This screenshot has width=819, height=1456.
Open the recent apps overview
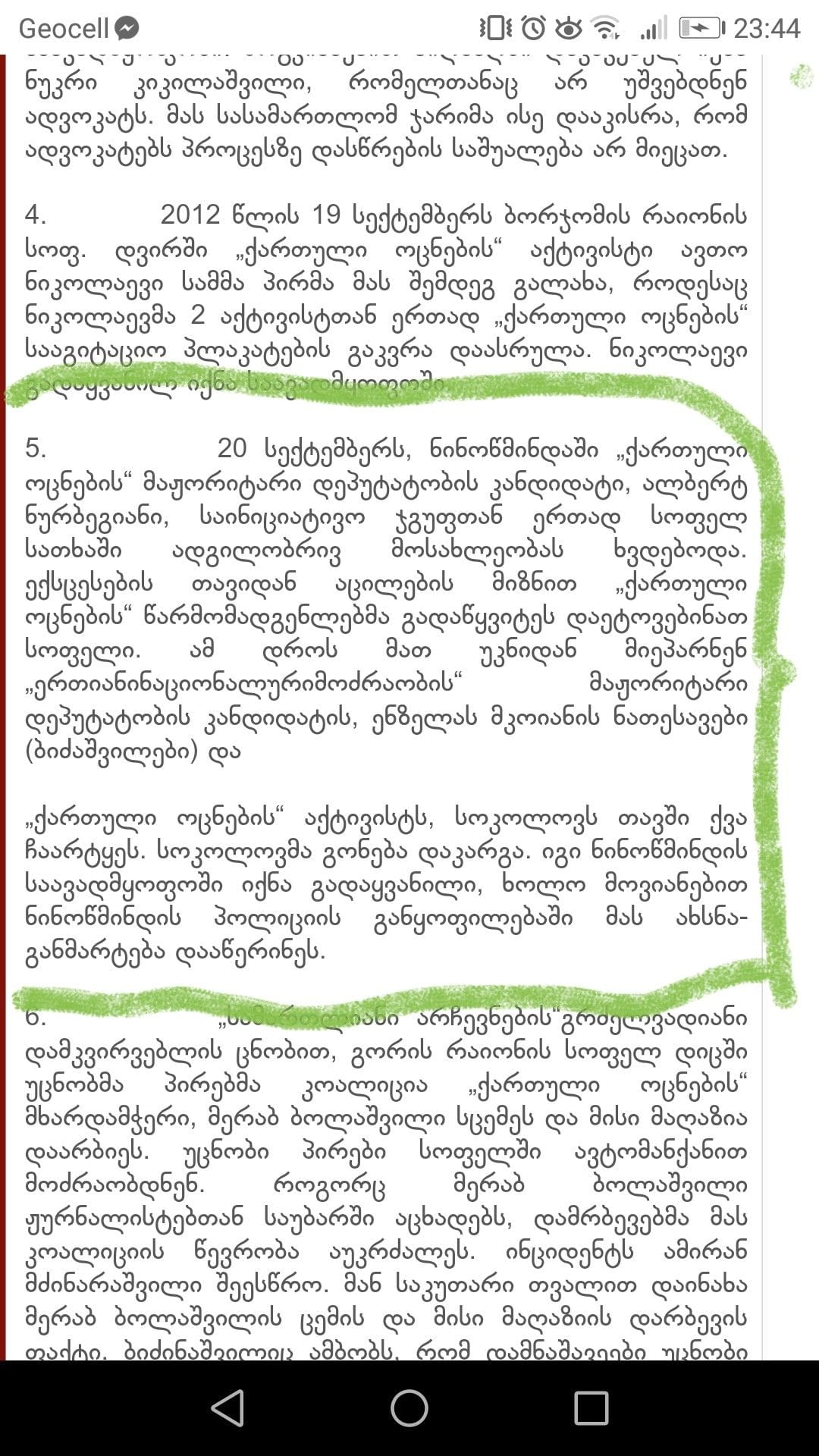click(x=591, y=1408)
